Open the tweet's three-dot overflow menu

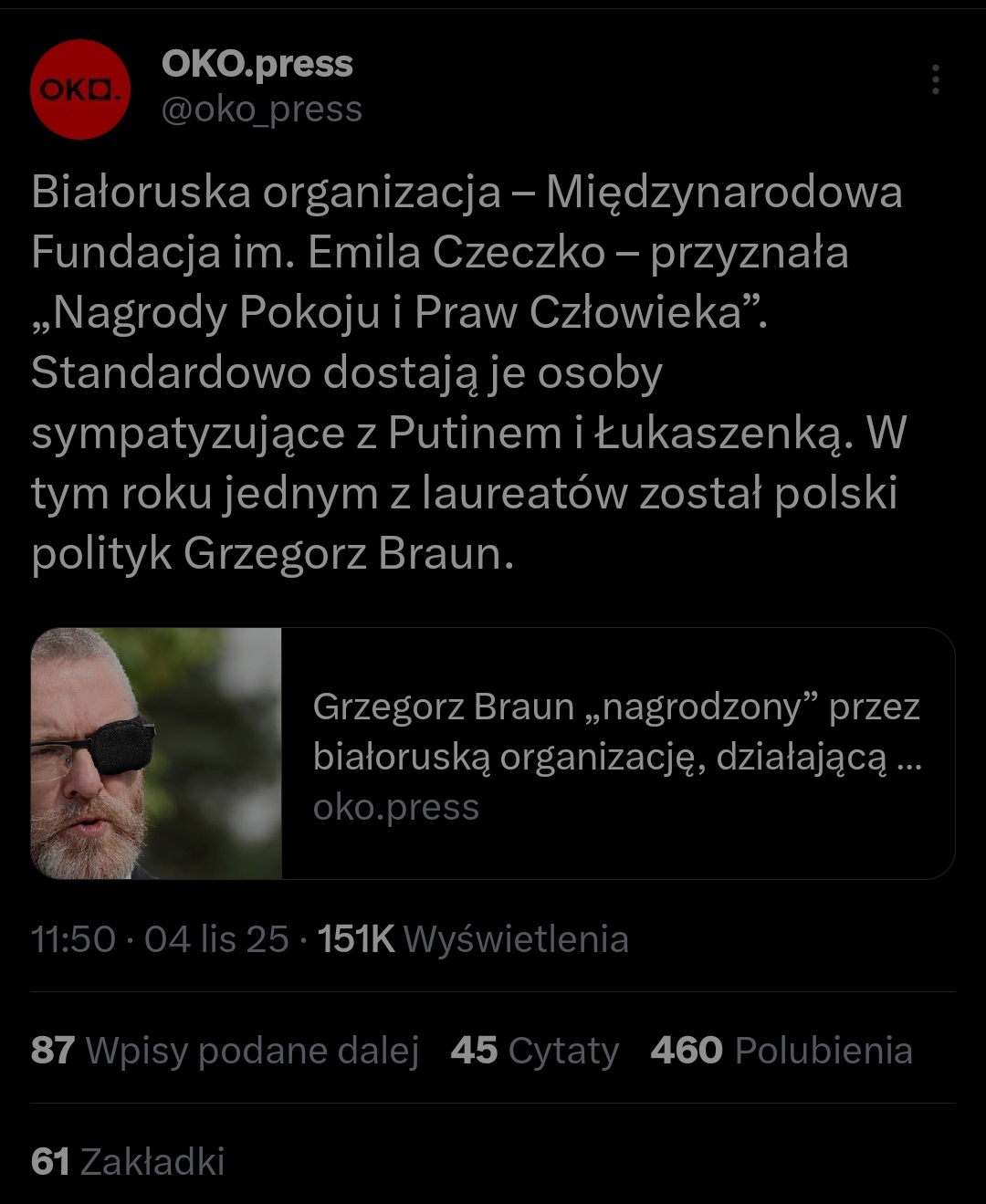point(935,80)
